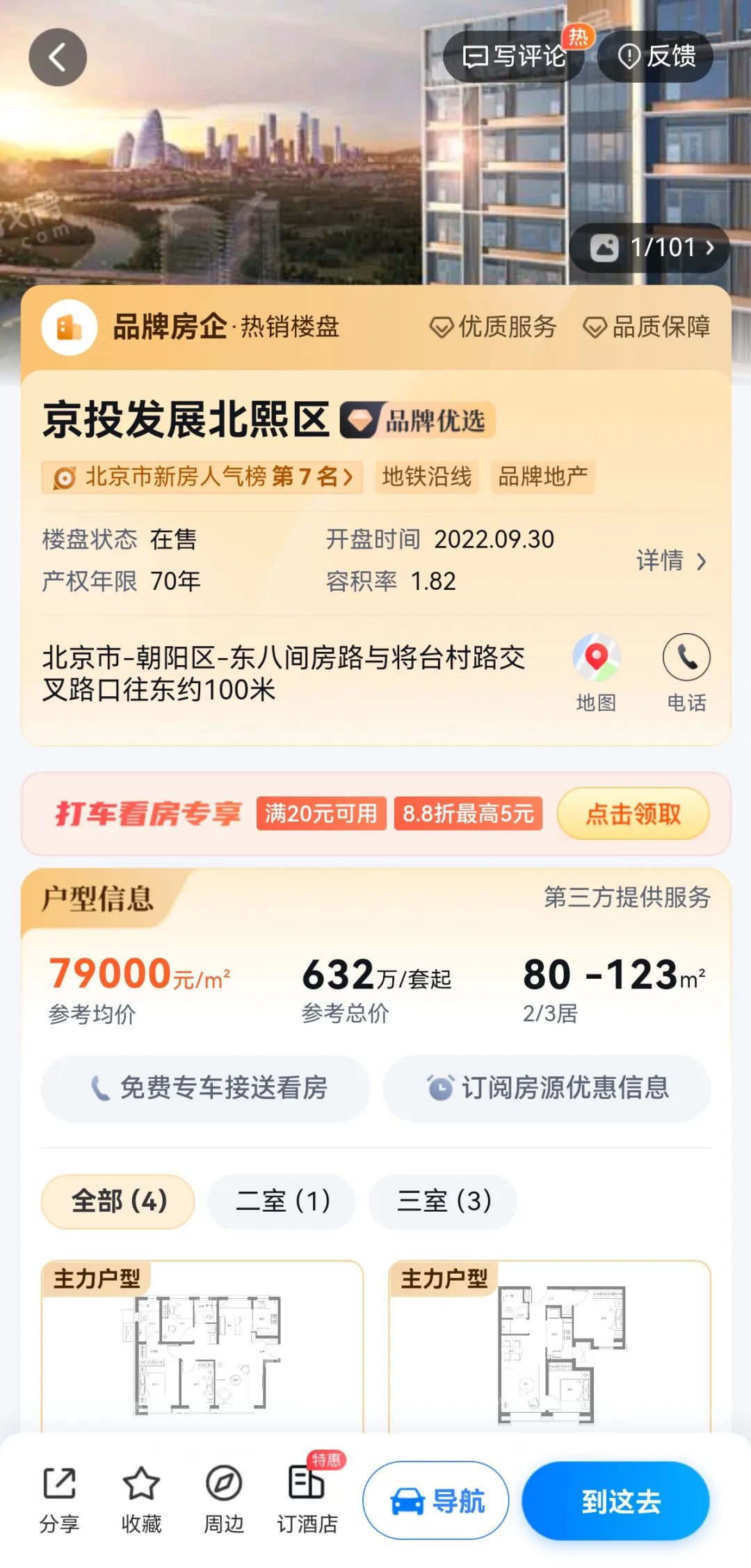Tap 点击领取 to claim ride coupon
This screenshot has width=751, height=1568.
633,813
